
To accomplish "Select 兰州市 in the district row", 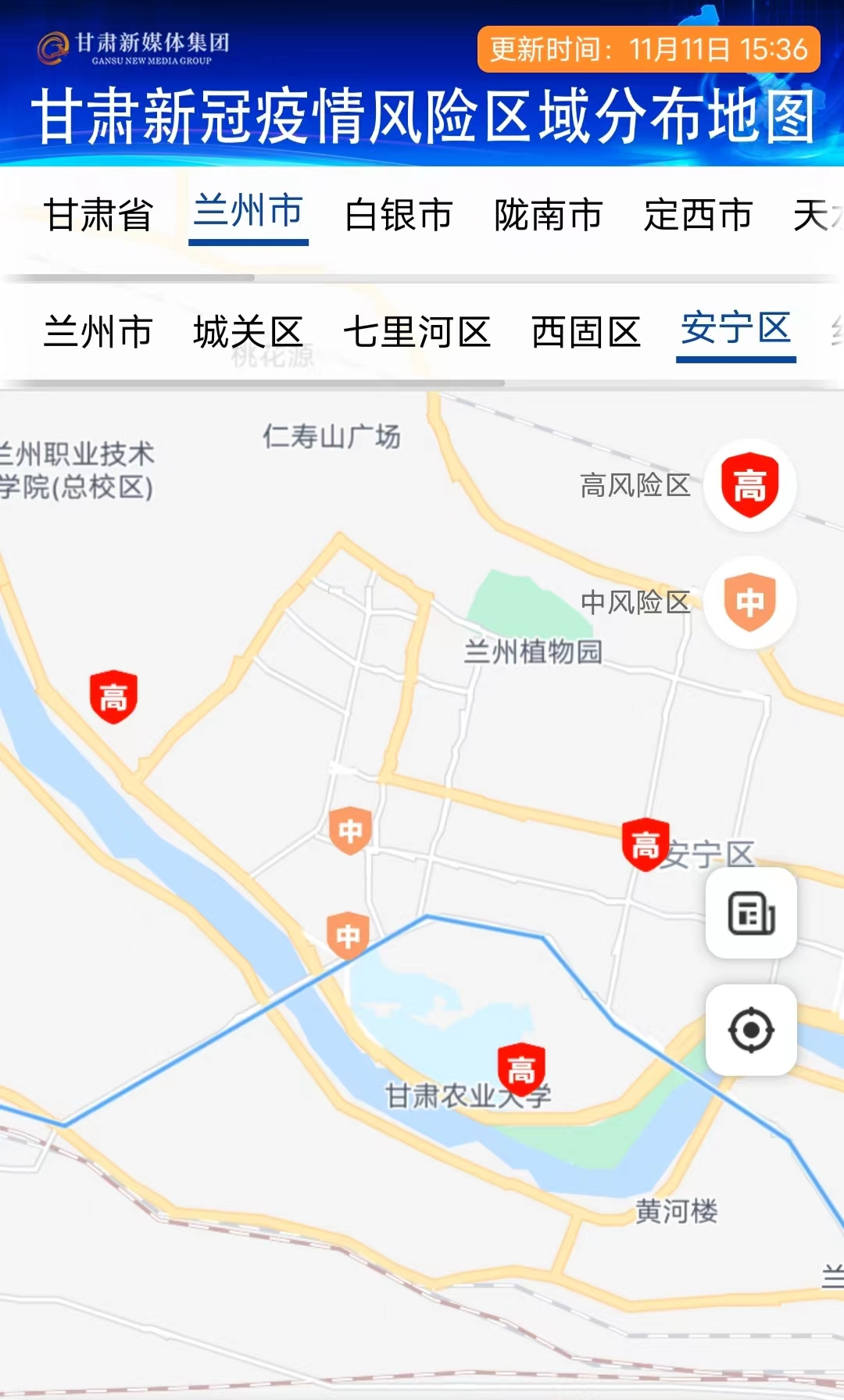I will 98,332.
